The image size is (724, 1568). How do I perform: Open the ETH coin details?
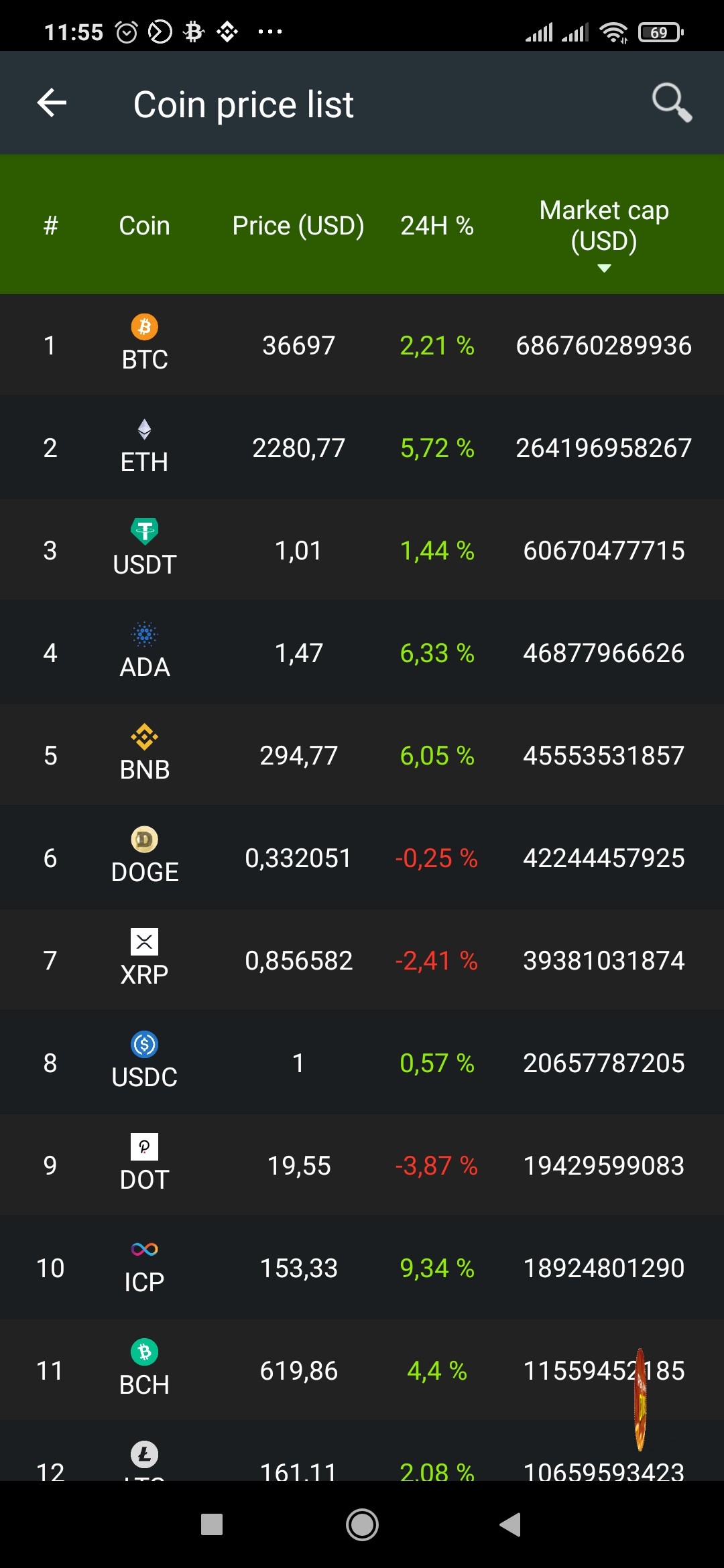(362, 447)
